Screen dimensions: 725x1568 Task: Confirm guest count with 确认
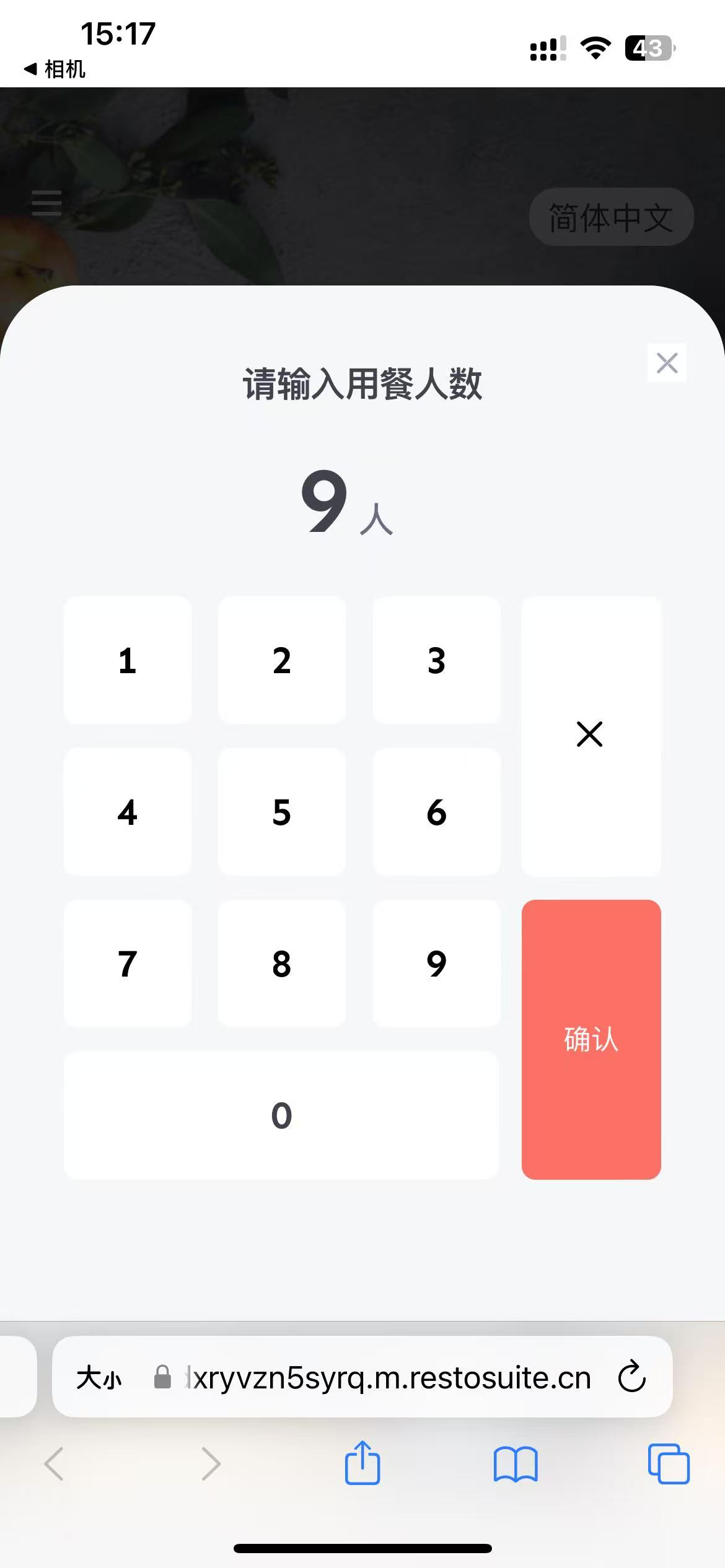(x=591, y=1039)
